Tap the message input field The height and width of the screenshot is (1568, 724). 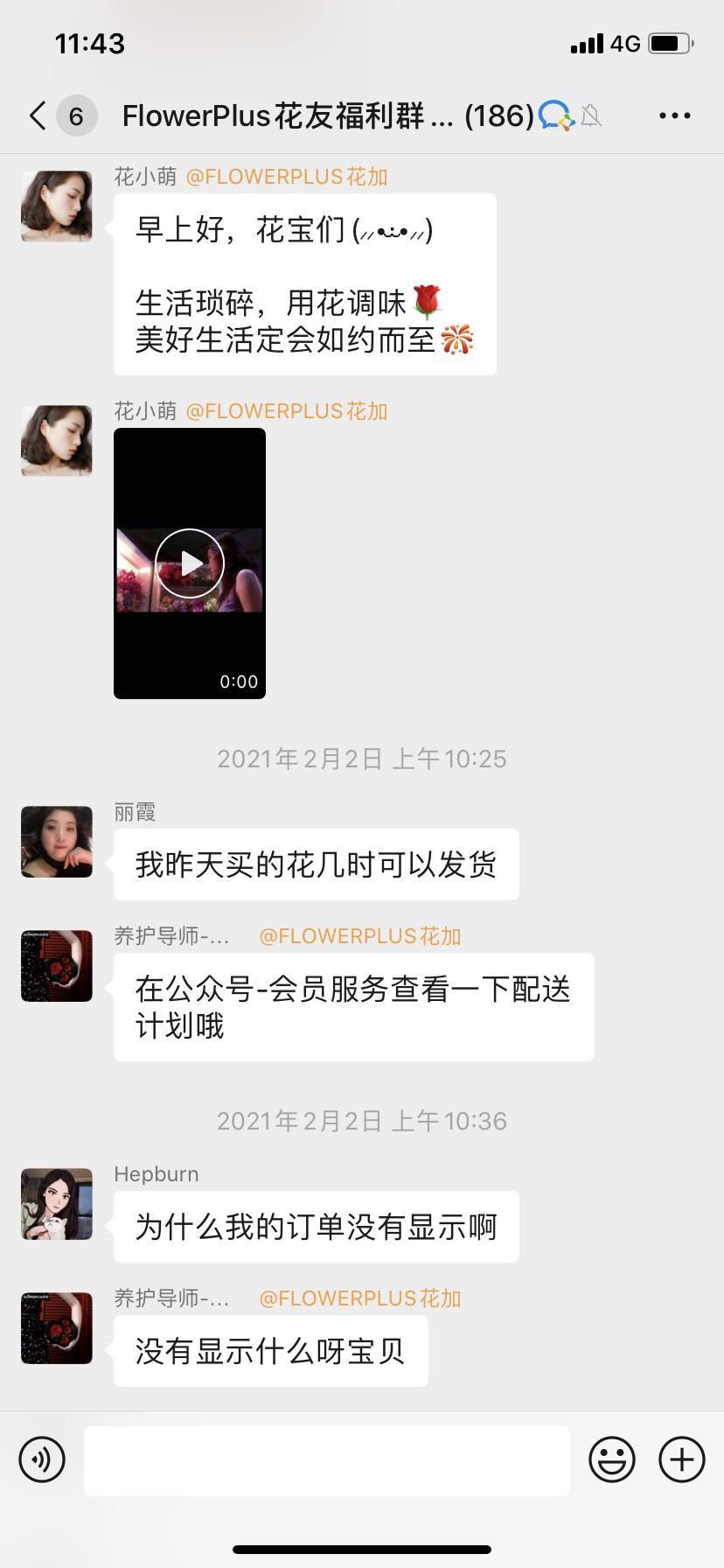[328, 1459]
